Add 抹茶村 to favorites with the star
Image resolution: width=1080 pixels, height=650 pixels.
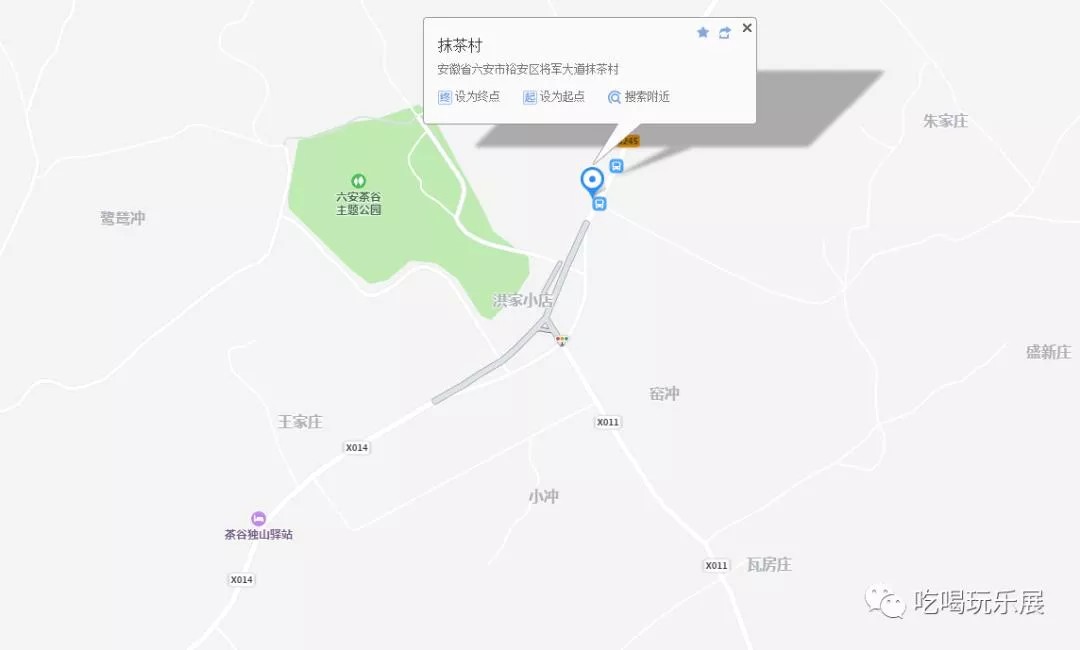point(703,33)
